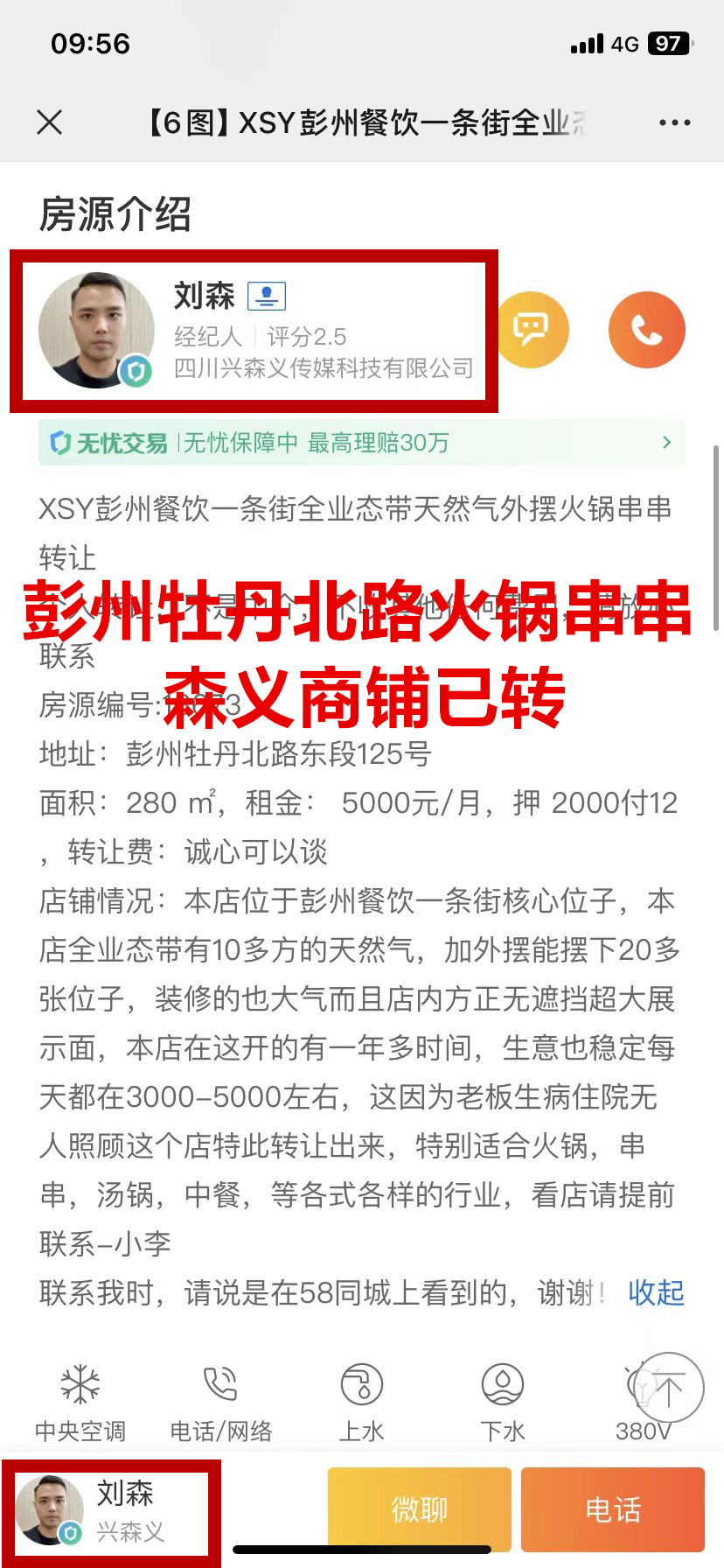
Task: Collapse the description with 收起
Action: pyautogui.click(x=656, y=1292)
